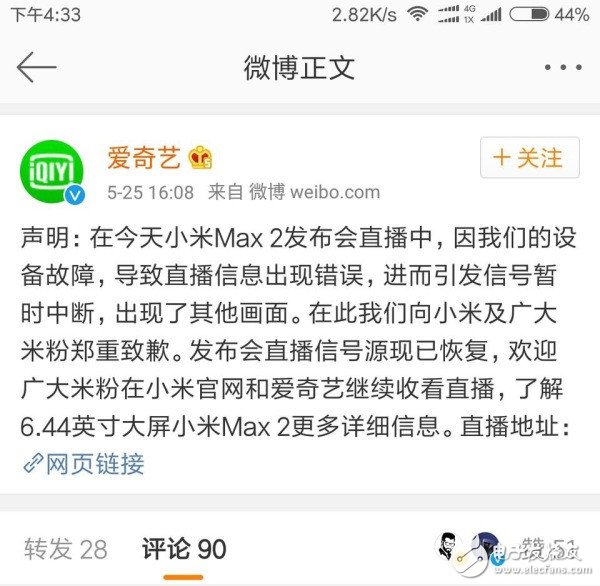
Task: Open the 爱奇艺 profile avatar
Action: coord(52,172)
